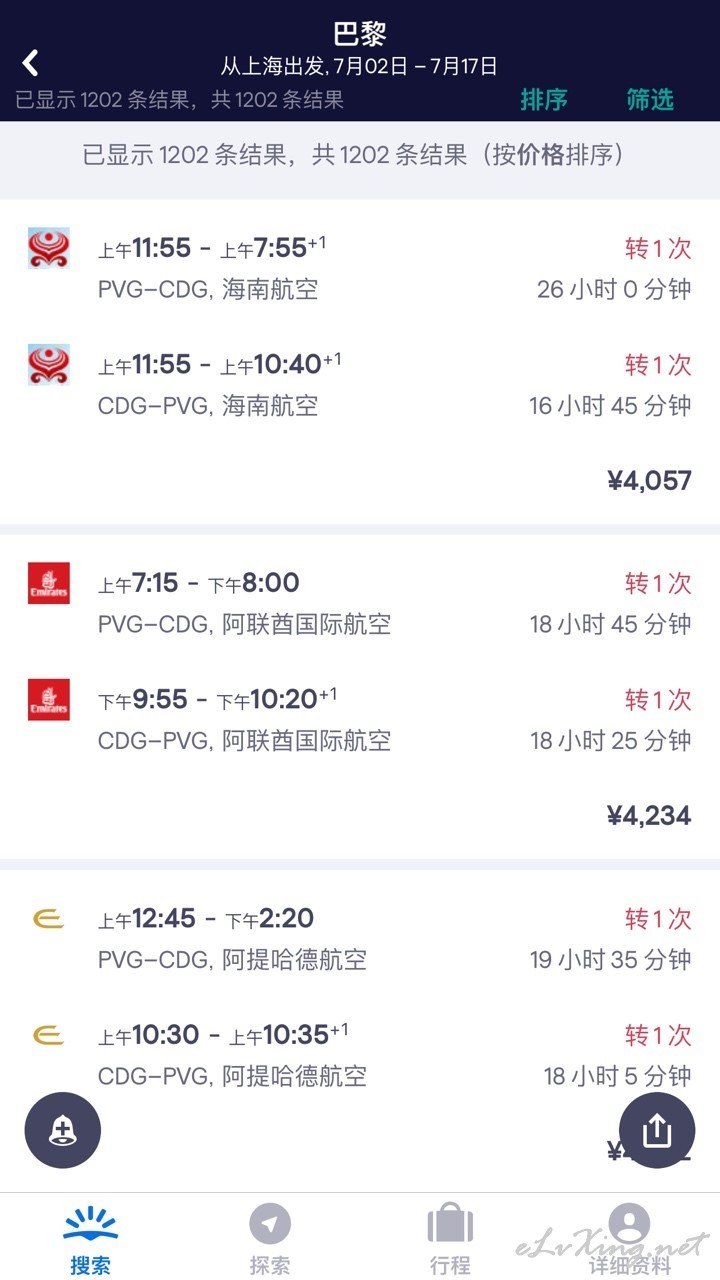Select the 阿联酋国际航空 flight for ¥4,234
This screenshot has width=720, height=1280.
(x=360, y=696)
